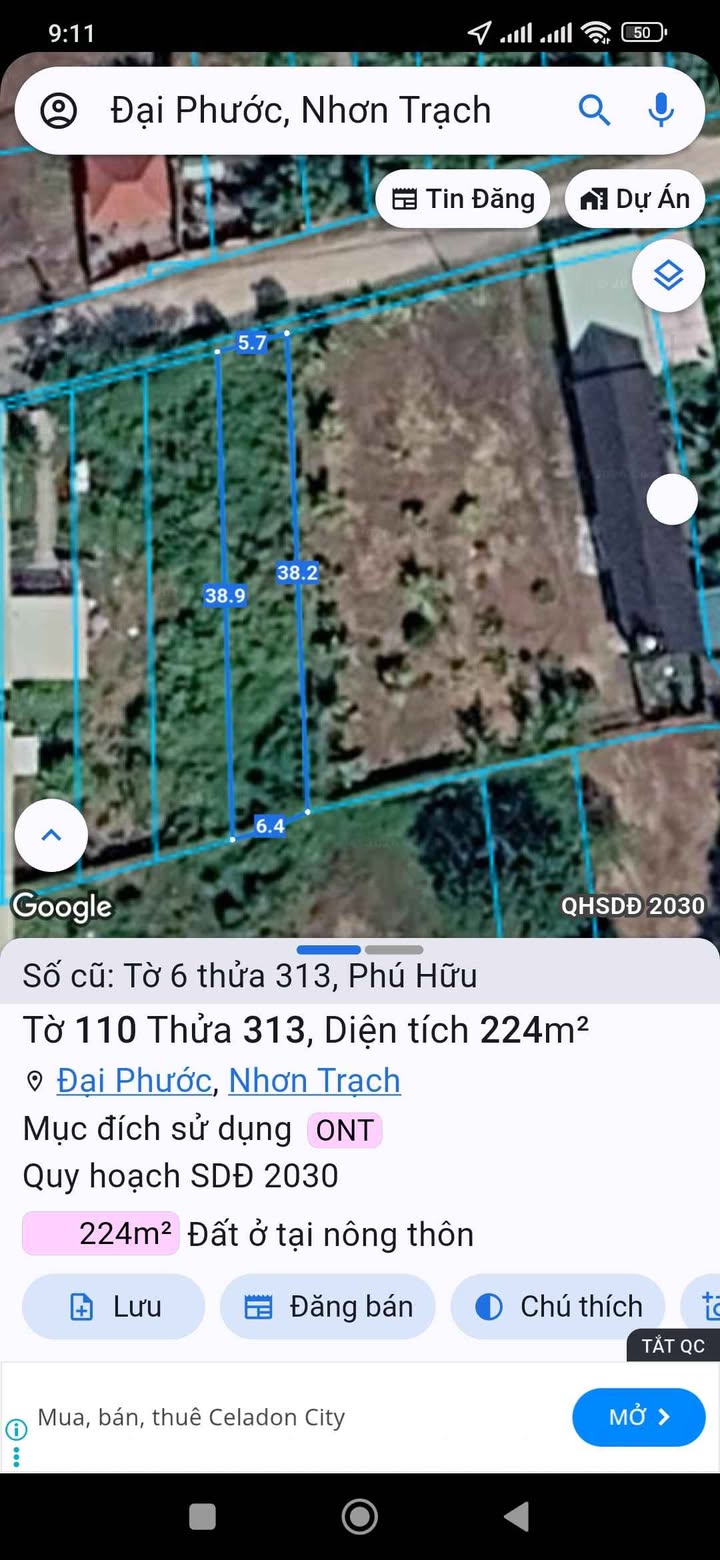The width and height of the screenshot is (720, 1560).
Task: Open the Dự Án projects chip
Action: click(635, 199)
